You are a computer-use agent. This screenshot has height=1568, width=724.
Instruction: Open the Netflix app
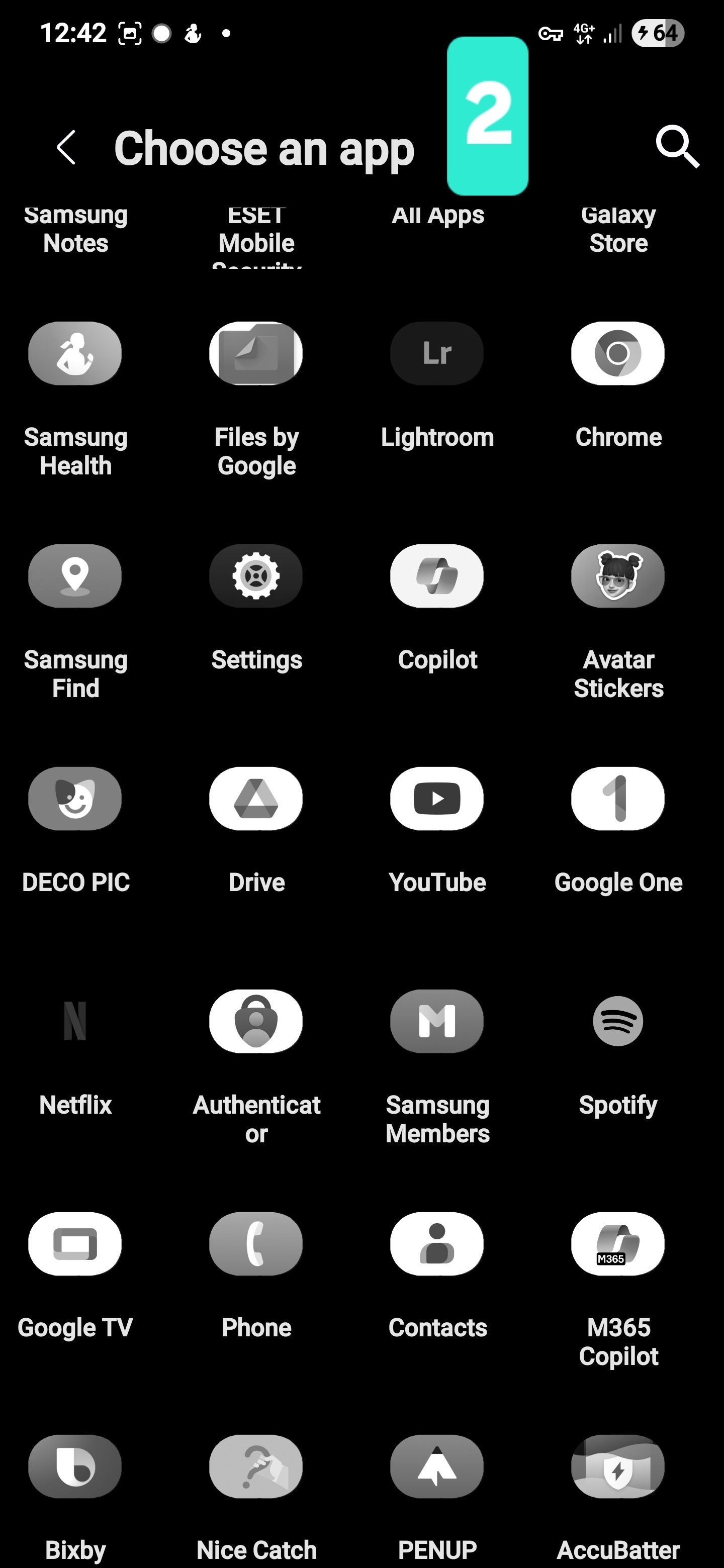click(x=74, y=1021)
